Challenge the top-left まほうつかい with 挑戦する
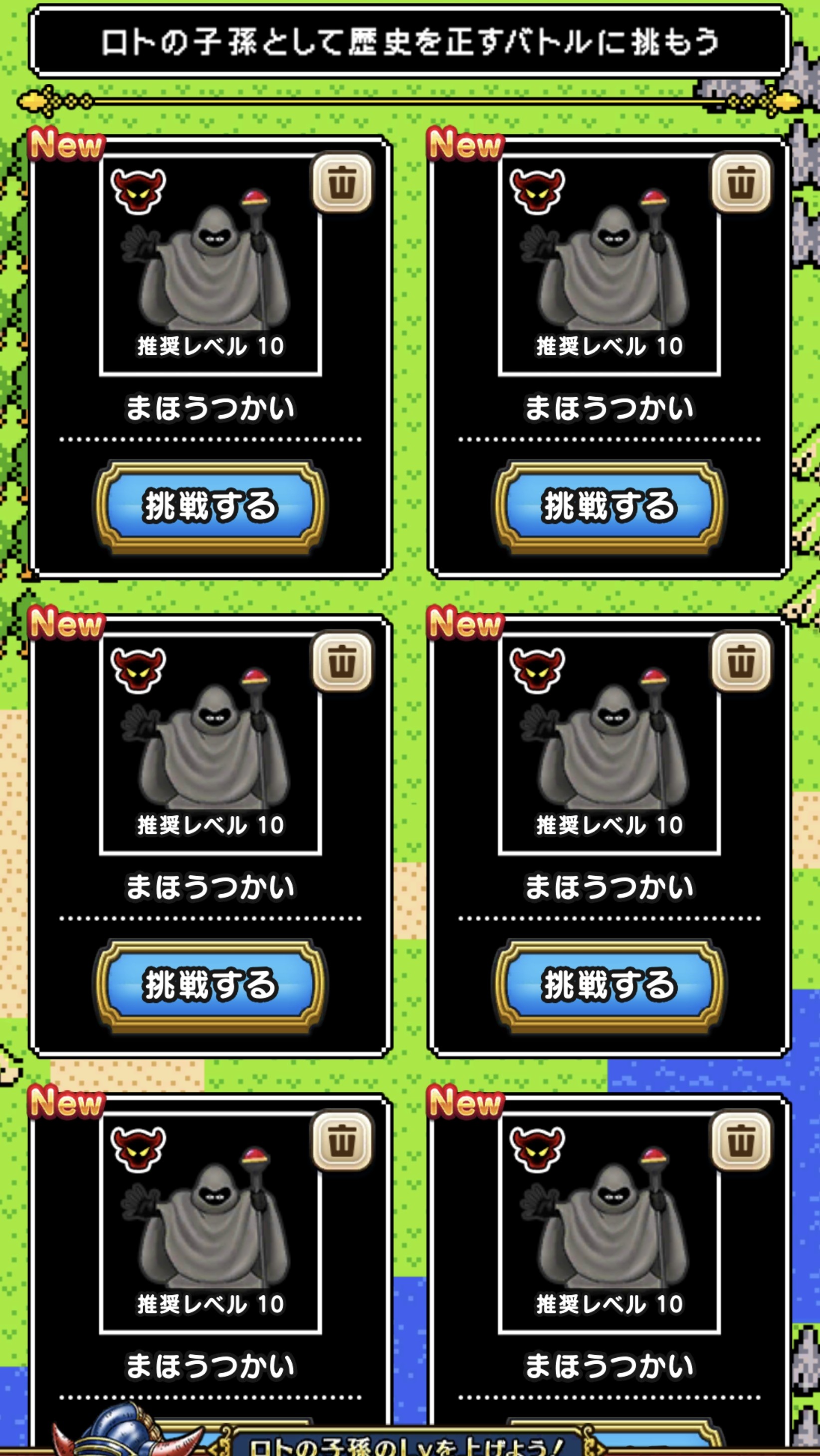 tap(210, 505)
